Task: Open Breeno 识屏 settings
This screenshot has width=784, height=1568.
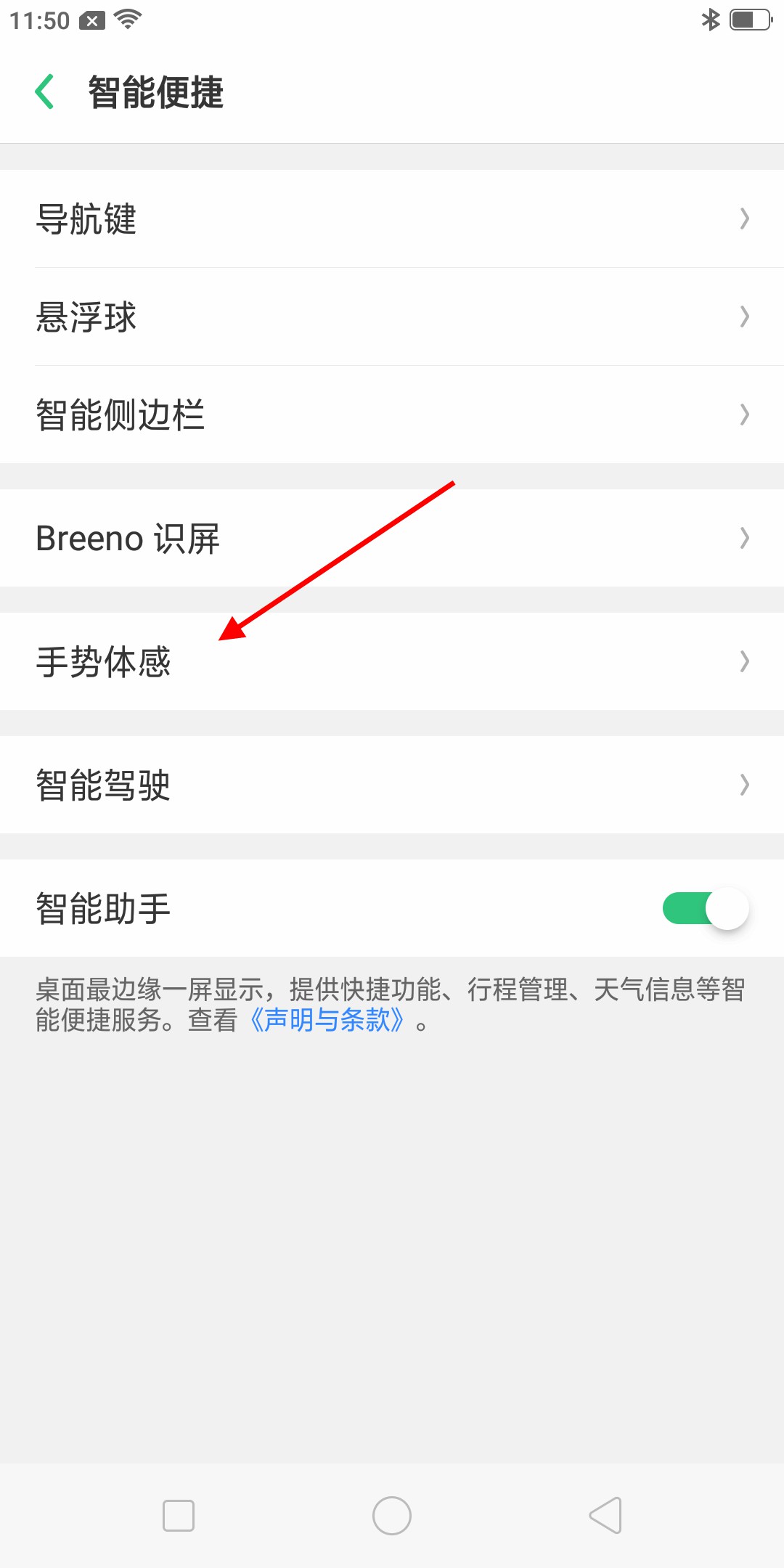Action: point(392,538)
